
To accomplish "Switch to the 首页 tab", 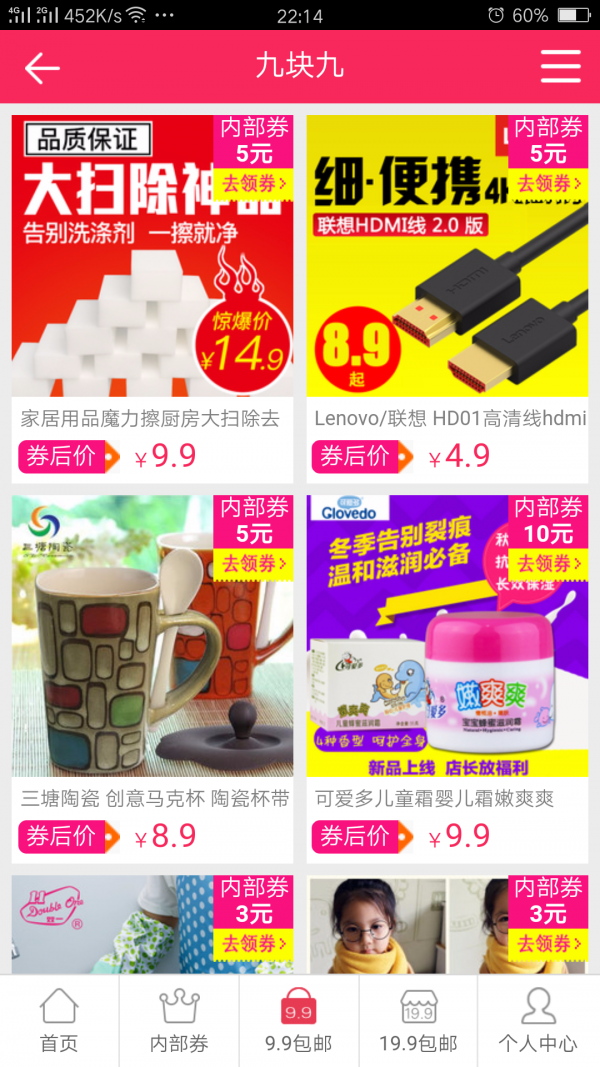I will [59, 1020].
